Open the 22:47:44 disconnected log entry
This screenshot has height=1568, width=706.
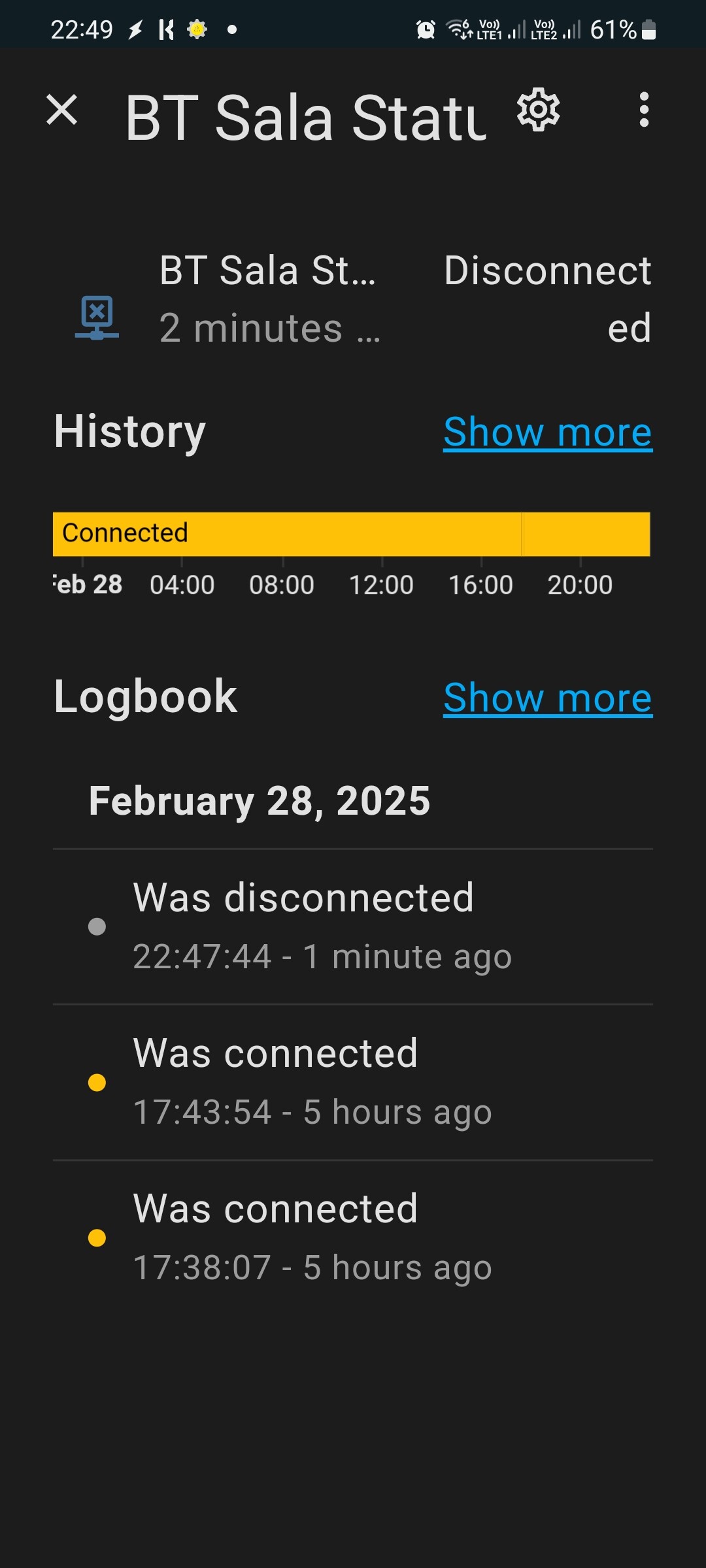353,926
